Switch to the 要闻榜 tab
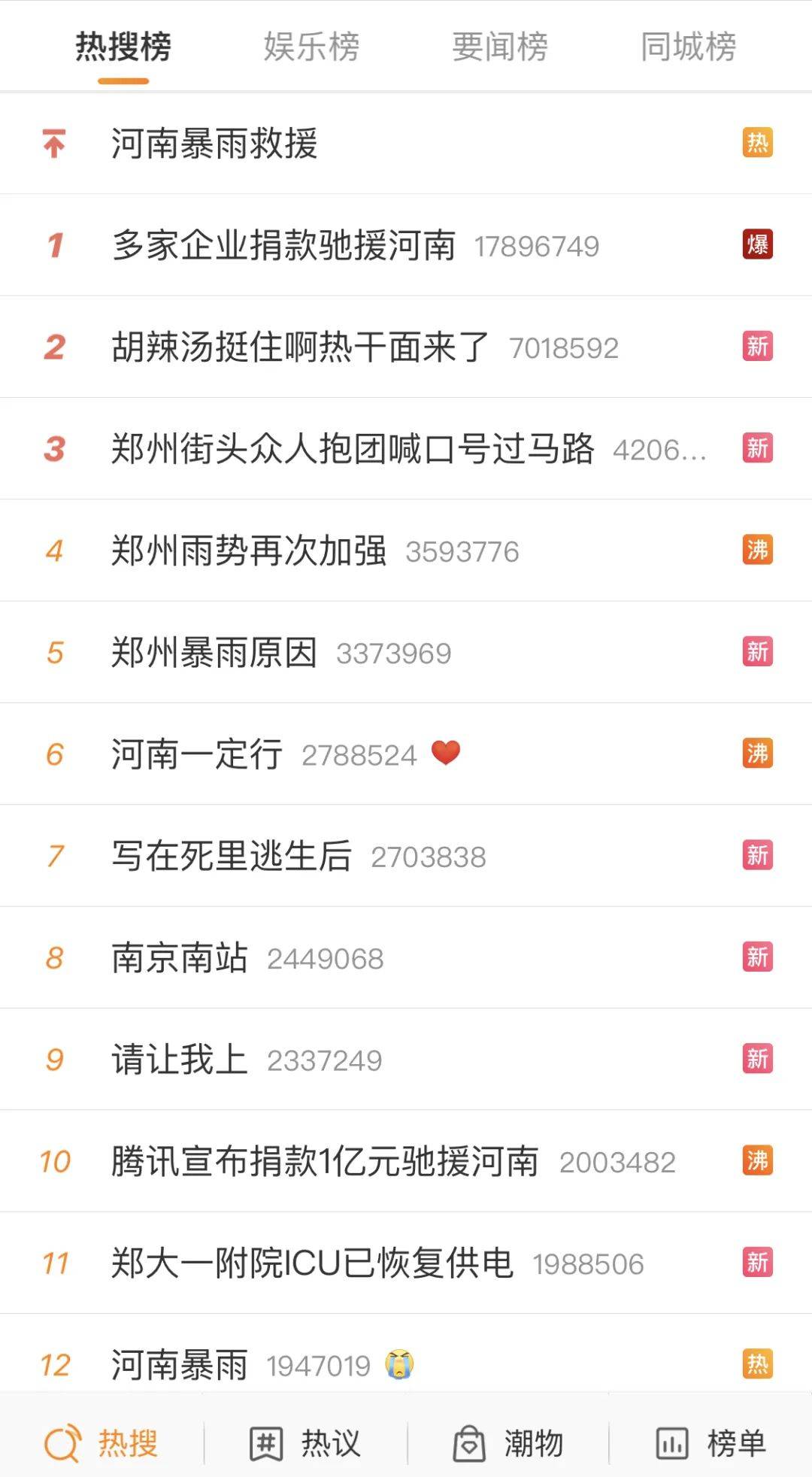812x1477 pixels. [x=500, y=47]
